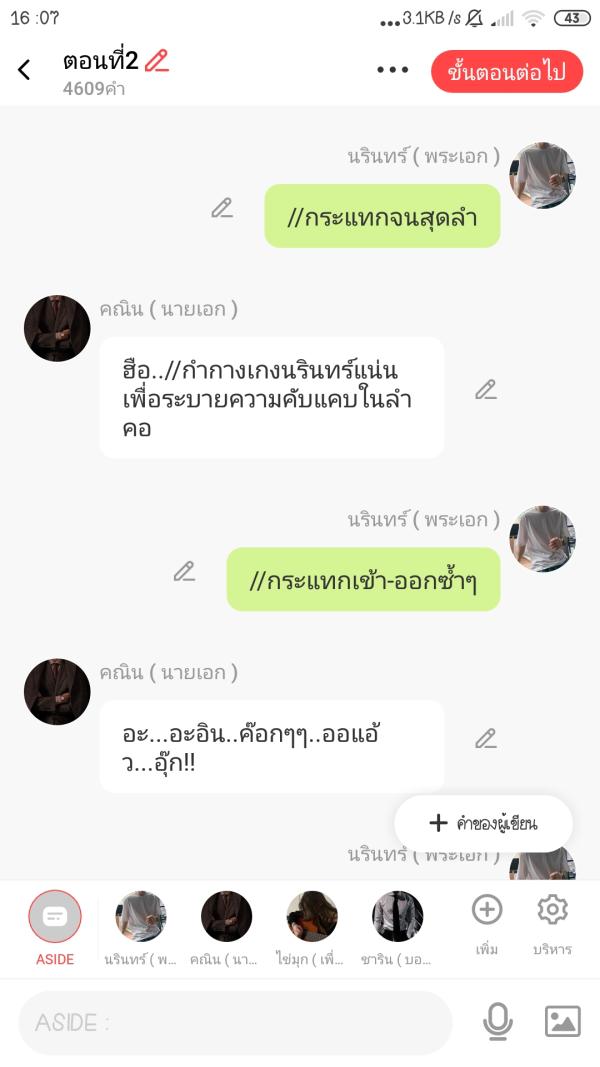Edit the message //กระแทกจนสุดลำ

click(222, 208)
